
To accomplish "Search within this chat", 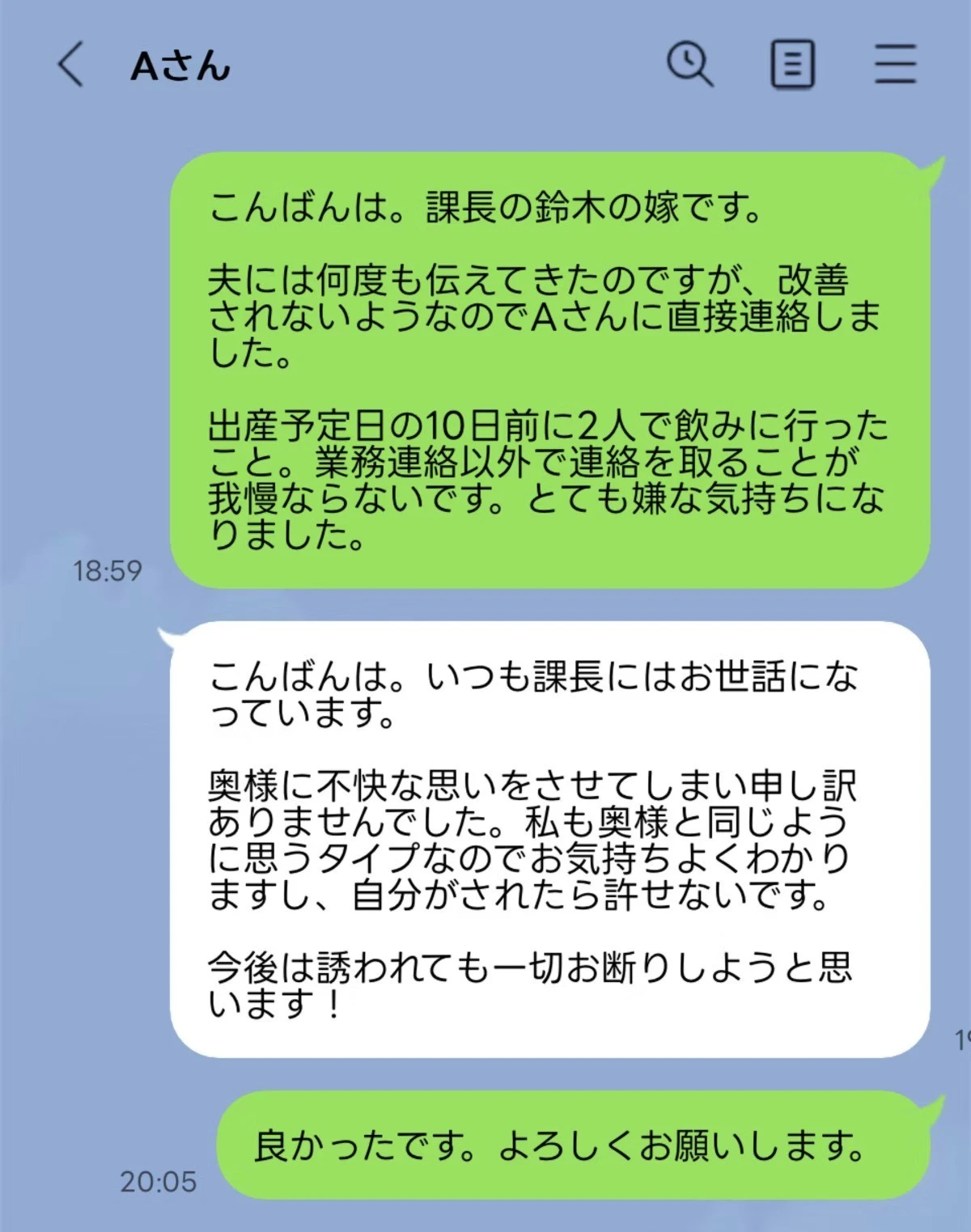I will click(x=689, y=64).
